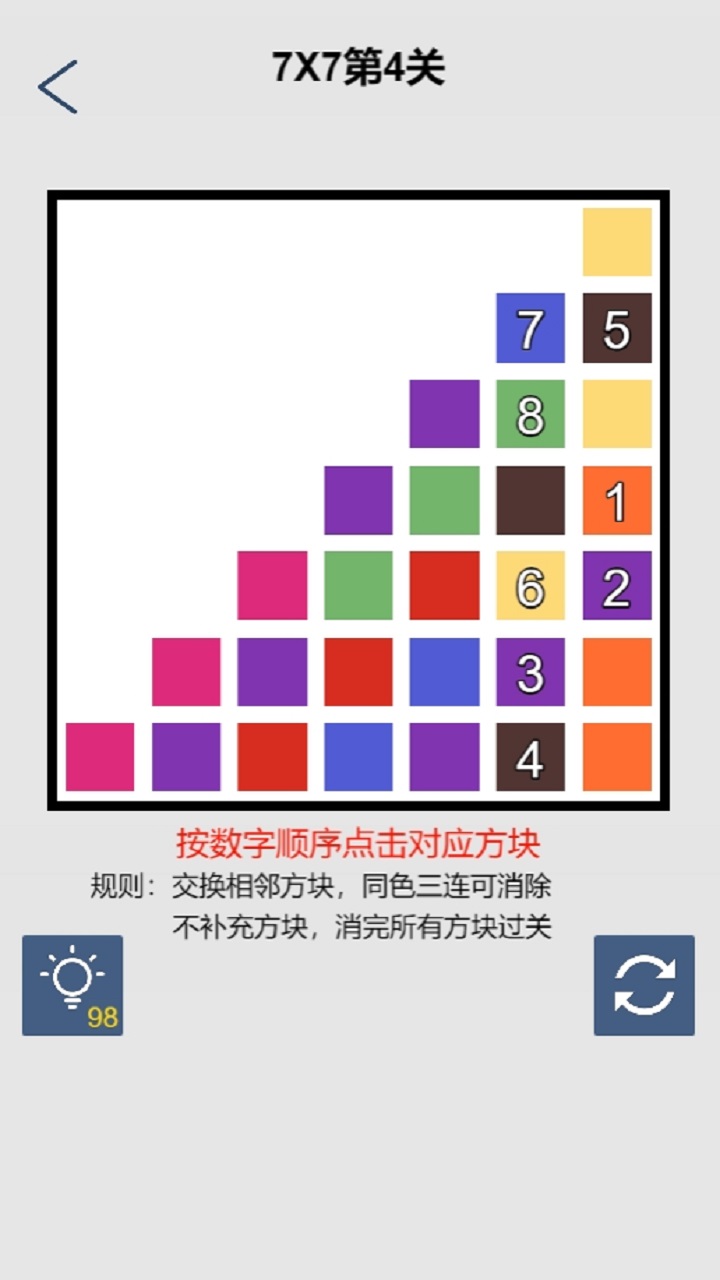
Task: Select the pink tile in the bottom-left corner
Action: pyautogui.click(x=98, y=755)
